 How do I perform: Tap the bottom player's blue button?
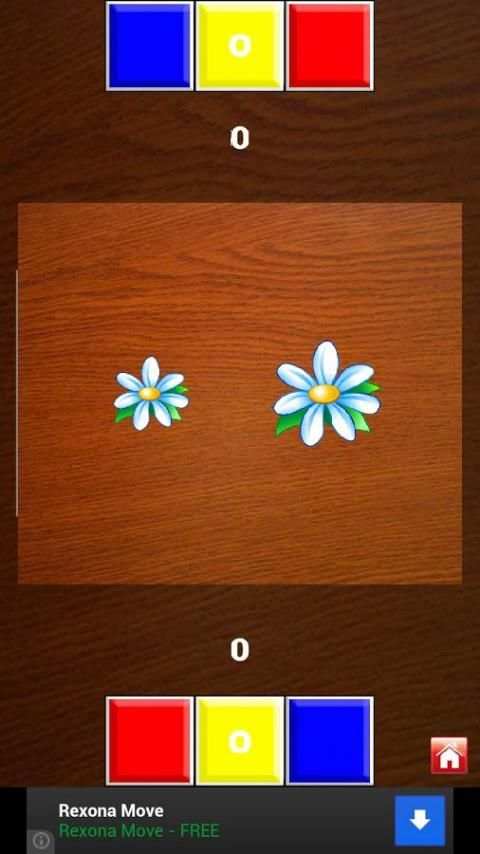pos(330,741)
